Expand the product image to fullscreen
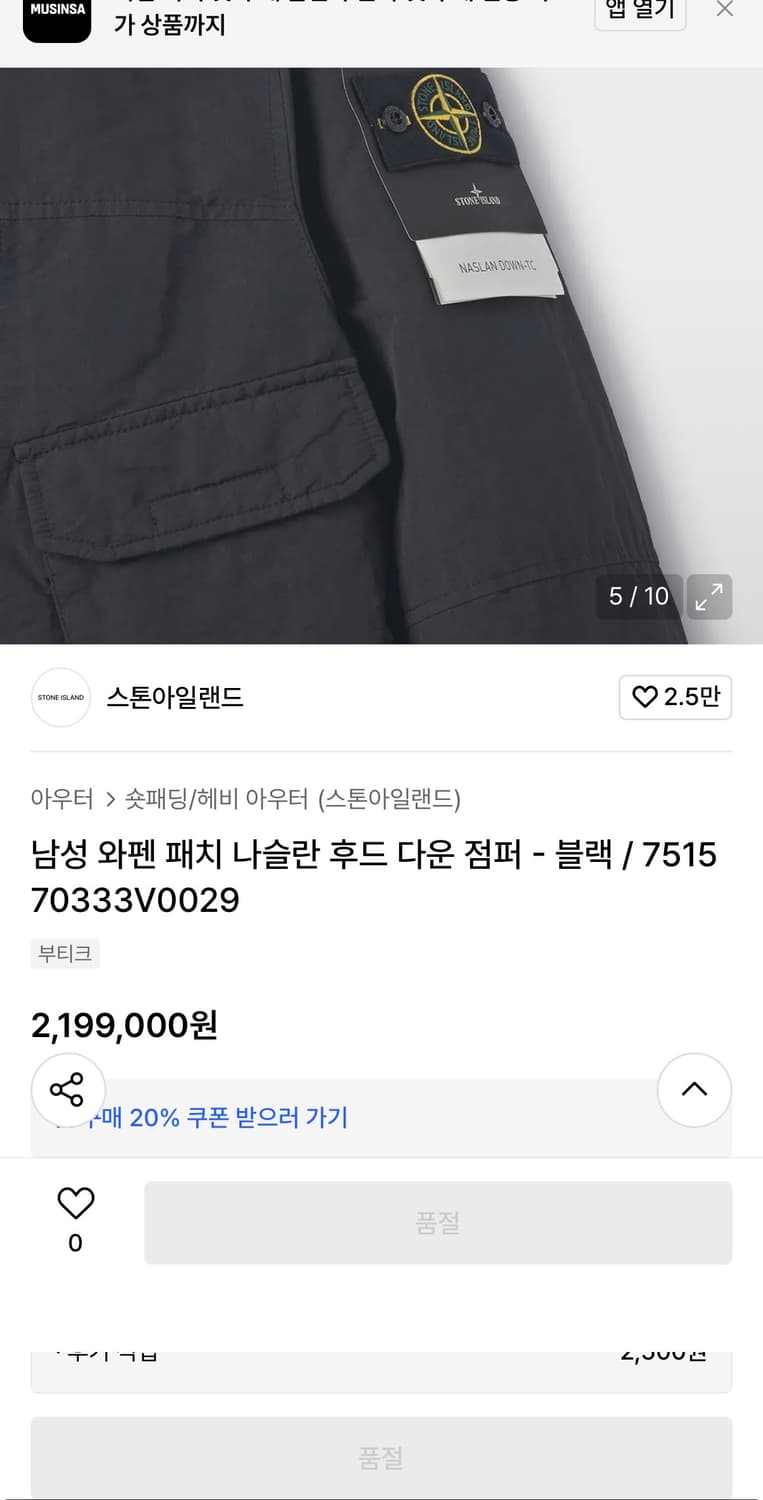The height and width of the screenshot is (1500, 763). click(710, 597)
